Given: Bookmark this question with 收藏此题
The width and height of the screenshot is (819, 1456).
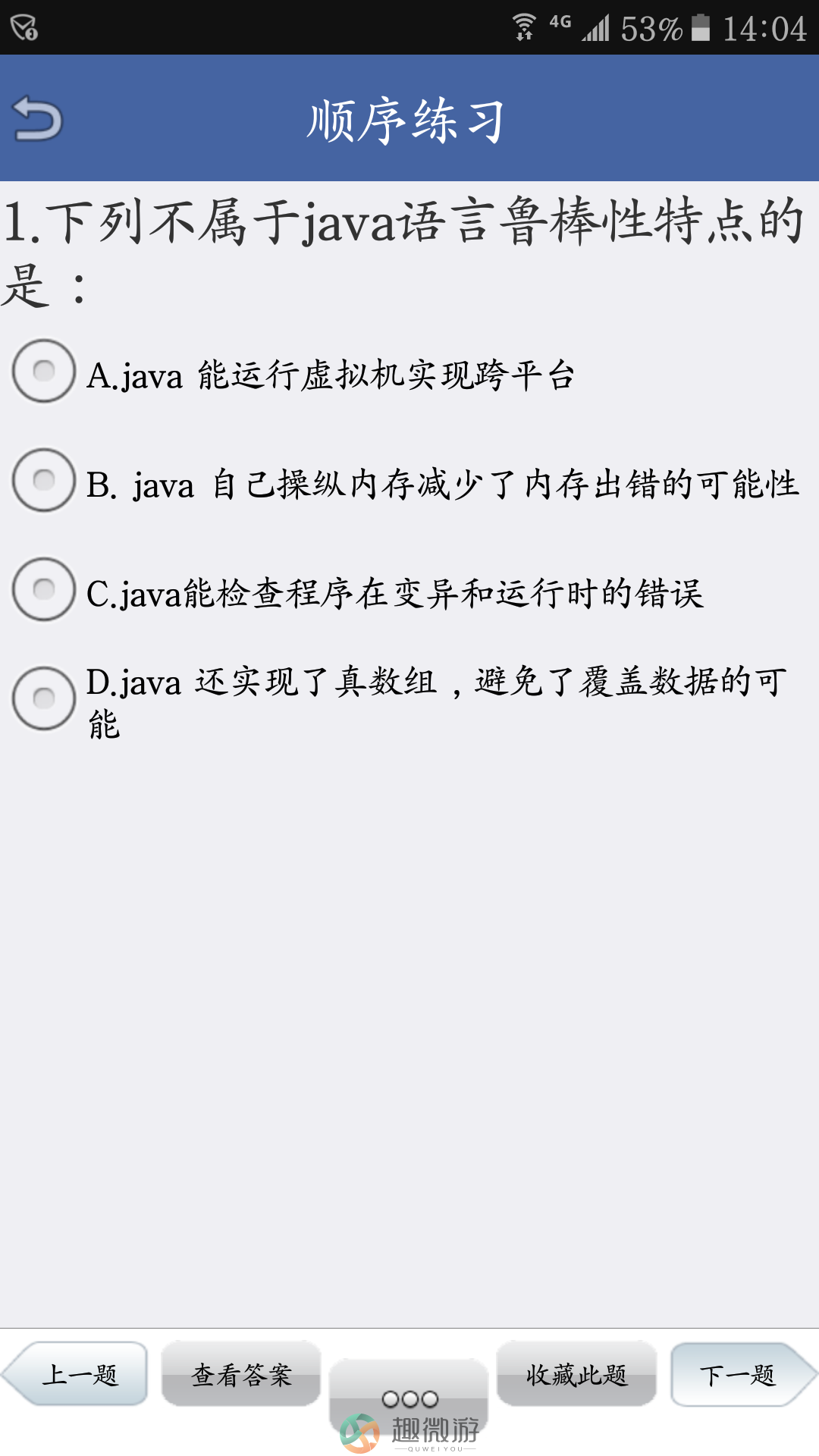Looking at the screenshot, I should point(576,1374).
